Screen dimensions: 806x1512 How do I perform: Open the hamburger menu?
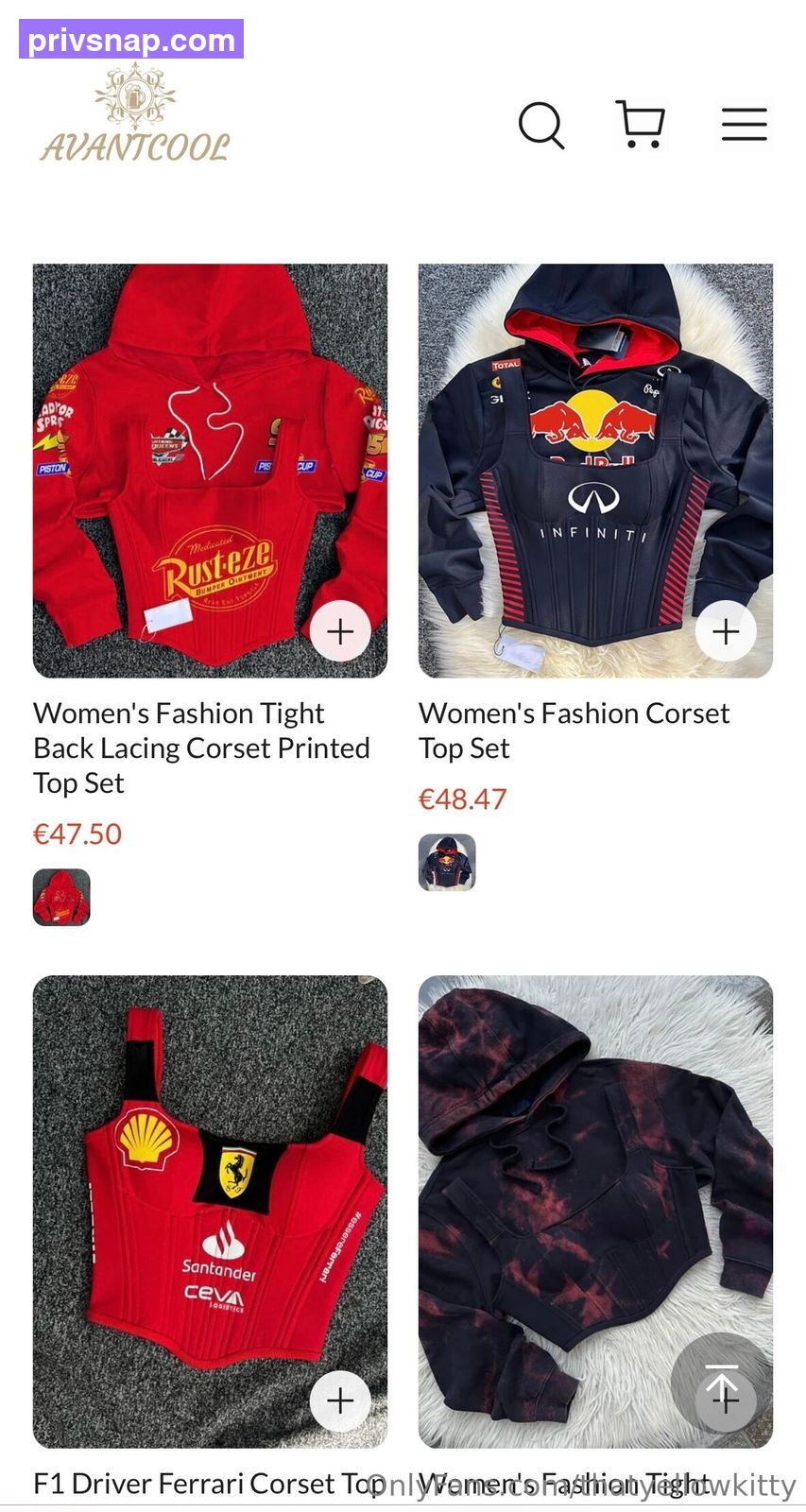[x=745, y=124]
